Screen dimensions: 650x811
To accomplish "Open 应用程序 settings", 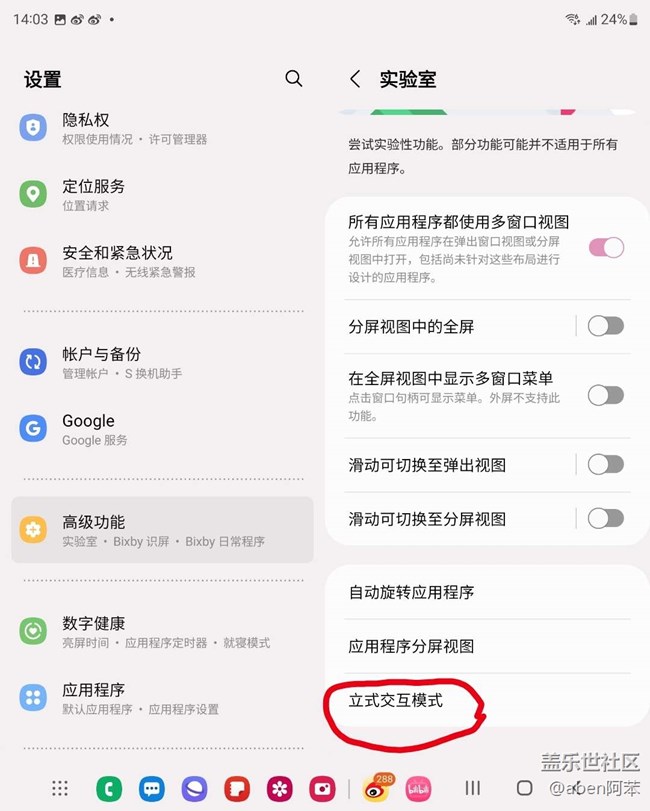I will pyautogui.click(x=160, y=698).
